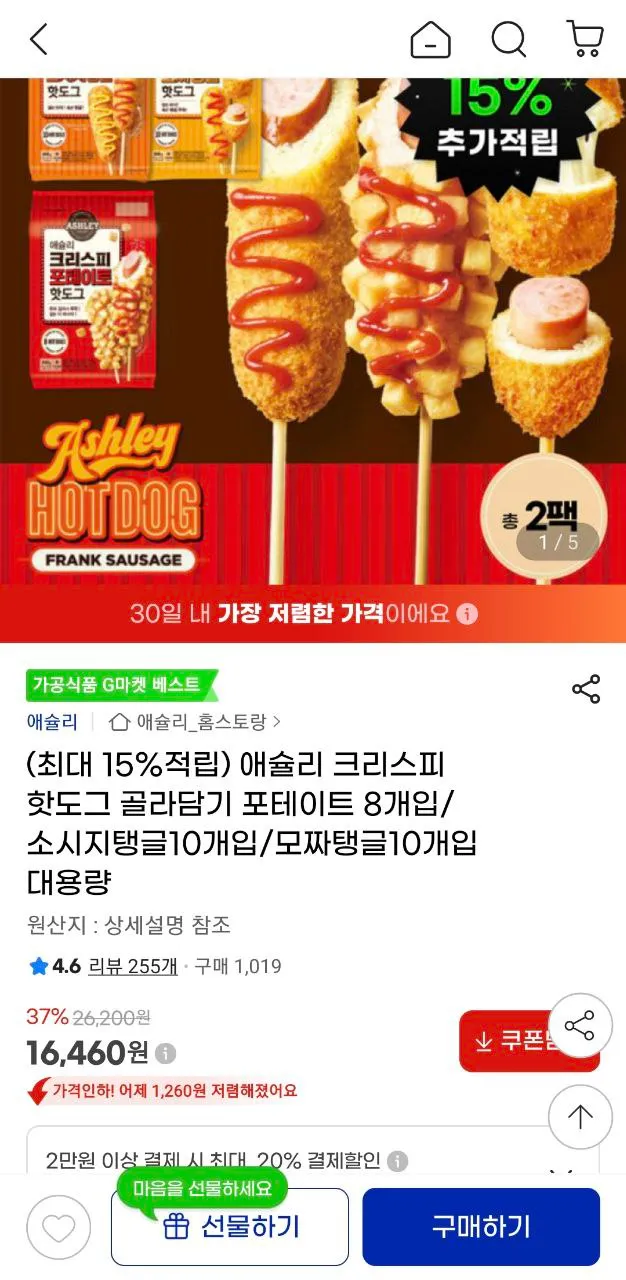626x1280 pixels.
Task: View info on 20% 결제할인 offer
Action: click(397, 1161)
